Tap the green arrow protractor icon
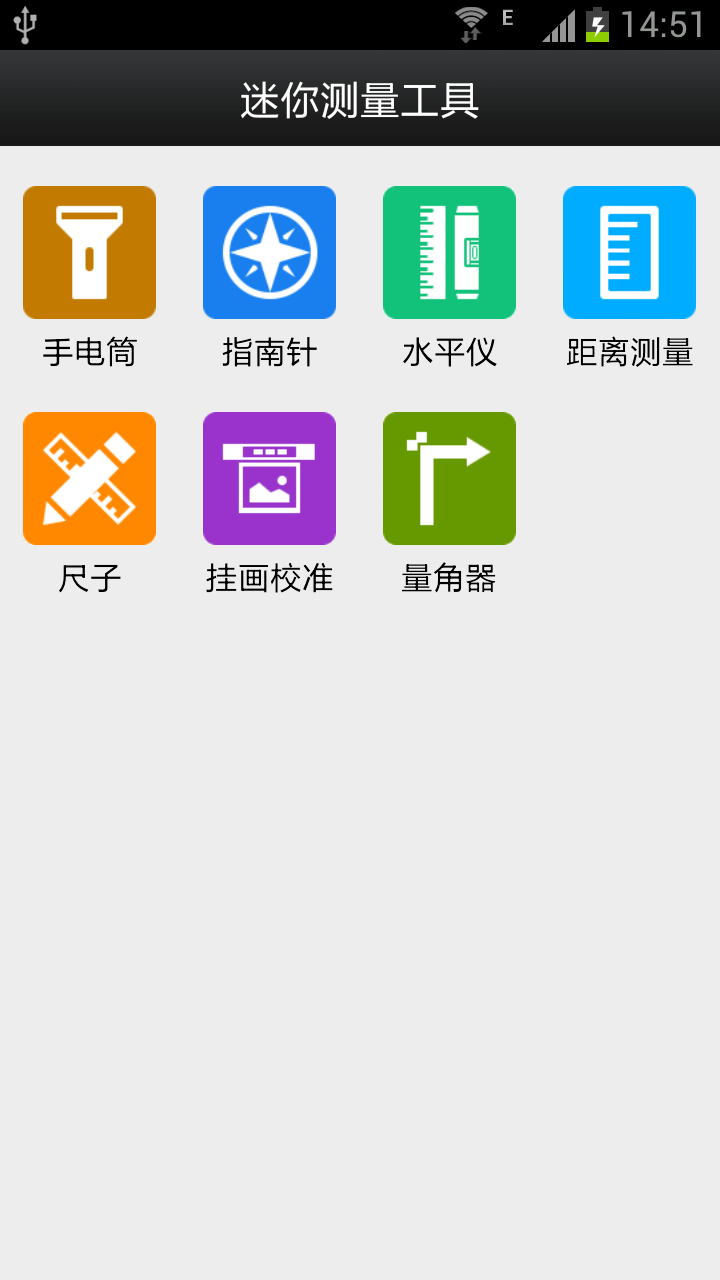Viewport: 720px width, 1280px height. (449, 477)
